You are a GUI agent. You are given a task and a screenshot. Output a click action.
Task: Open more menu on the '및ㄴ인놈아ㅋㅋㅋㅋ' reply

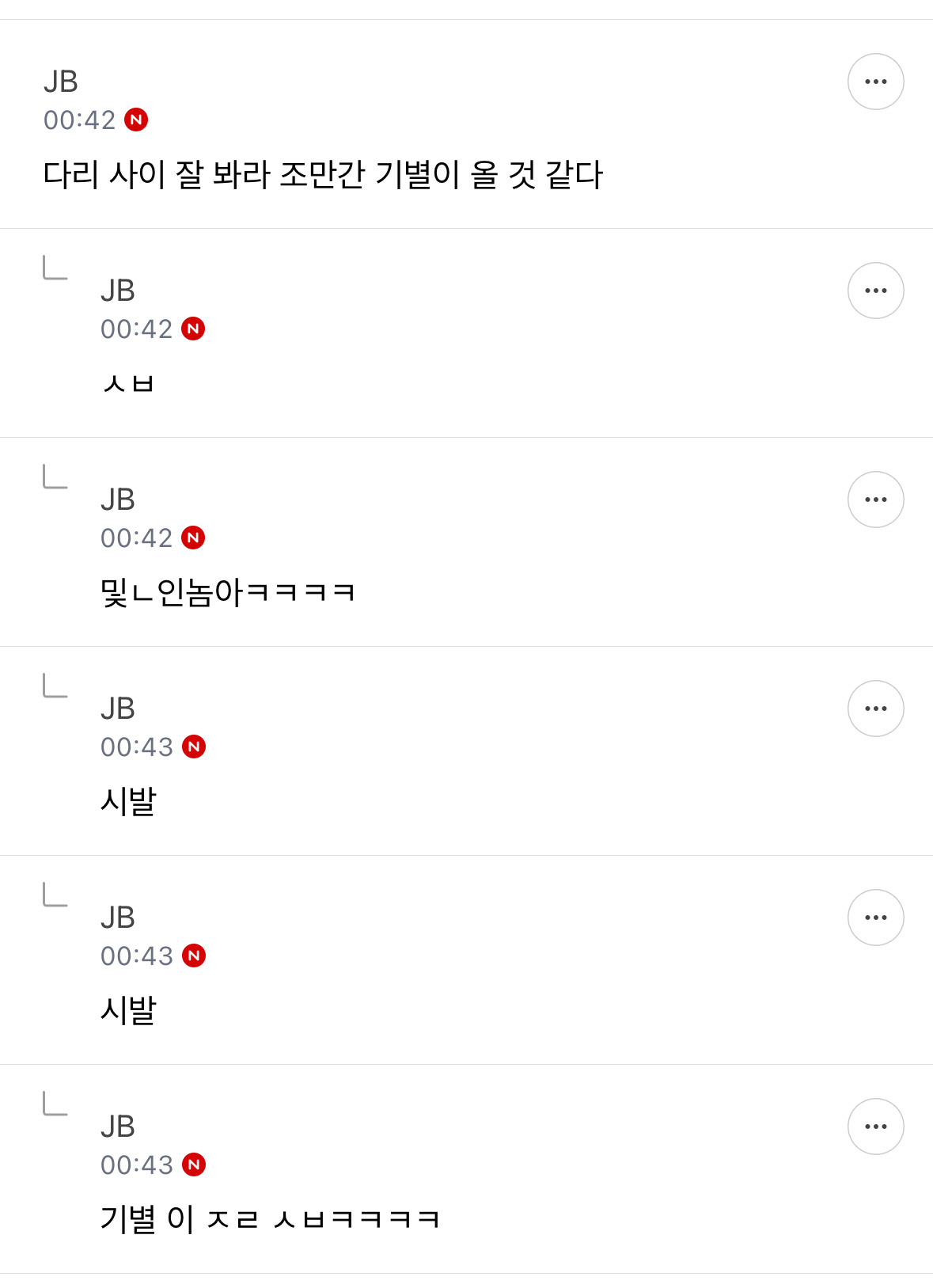875,500
